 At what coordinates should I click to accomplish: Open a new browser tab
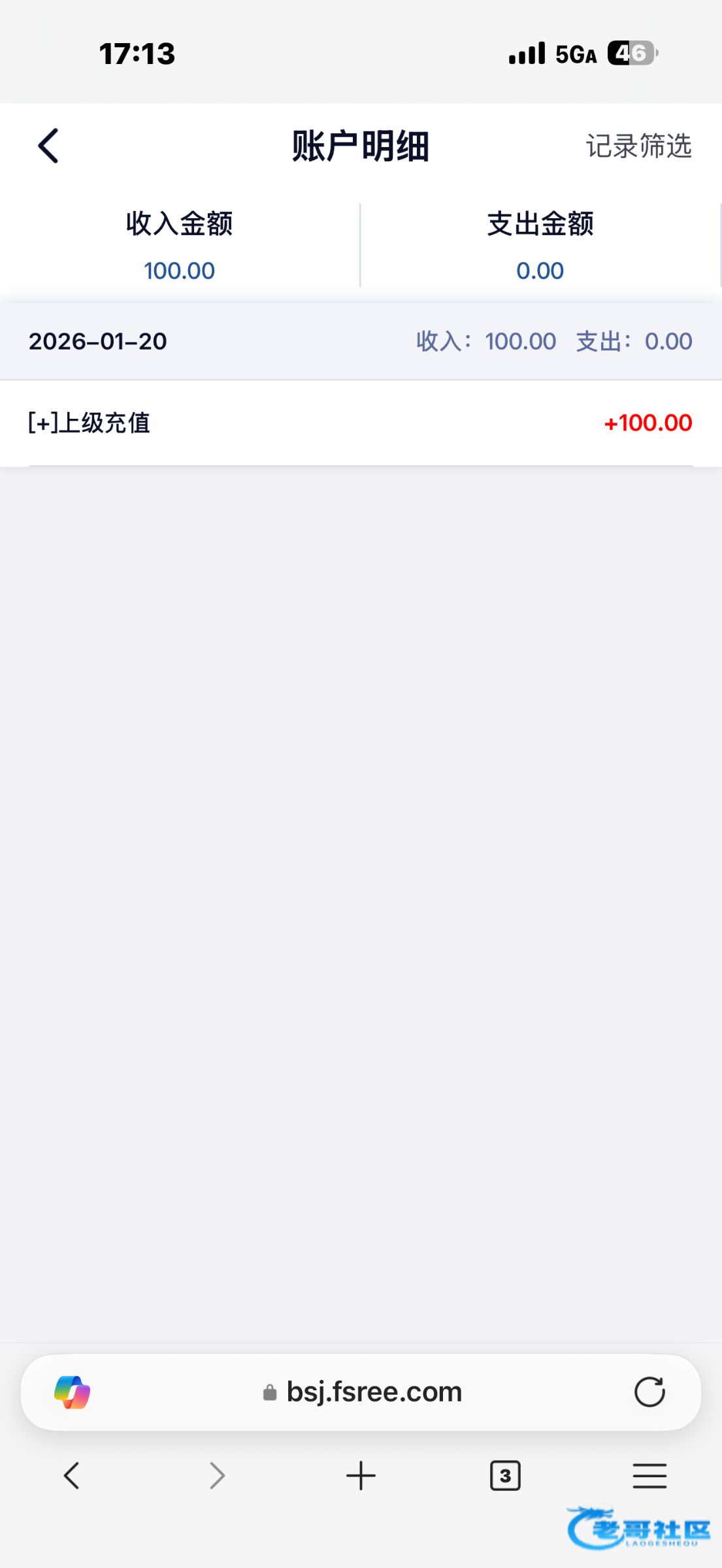click(361, 1476)
